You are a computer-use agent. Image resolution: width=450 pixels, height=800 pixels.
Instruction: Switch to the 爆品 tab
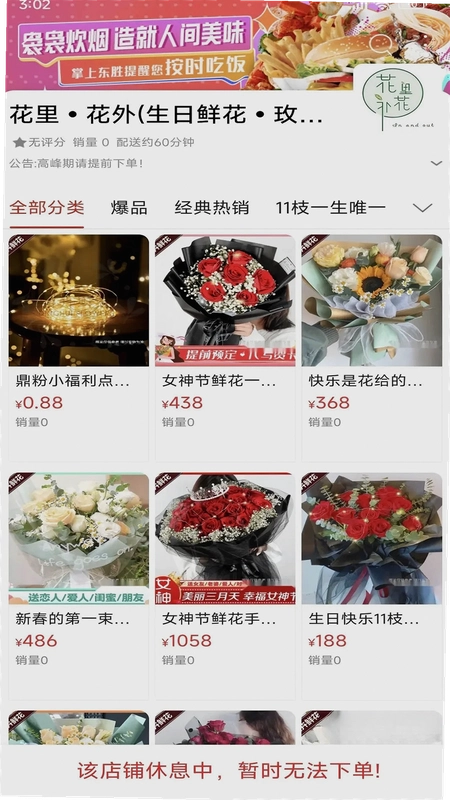pyautogui.click(x=129, y=208)
